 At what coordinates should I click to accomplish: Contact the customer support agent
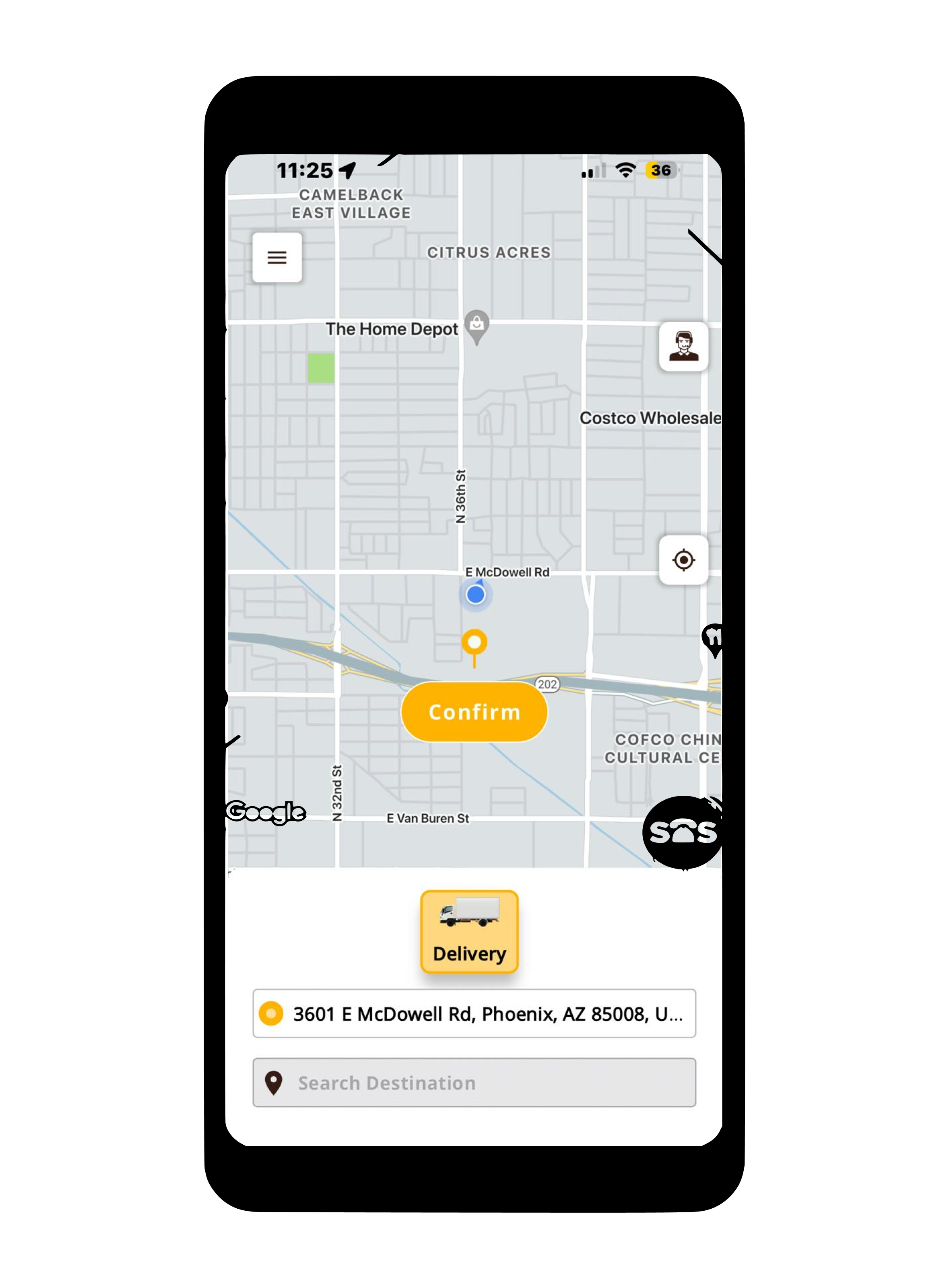point(683,347)
